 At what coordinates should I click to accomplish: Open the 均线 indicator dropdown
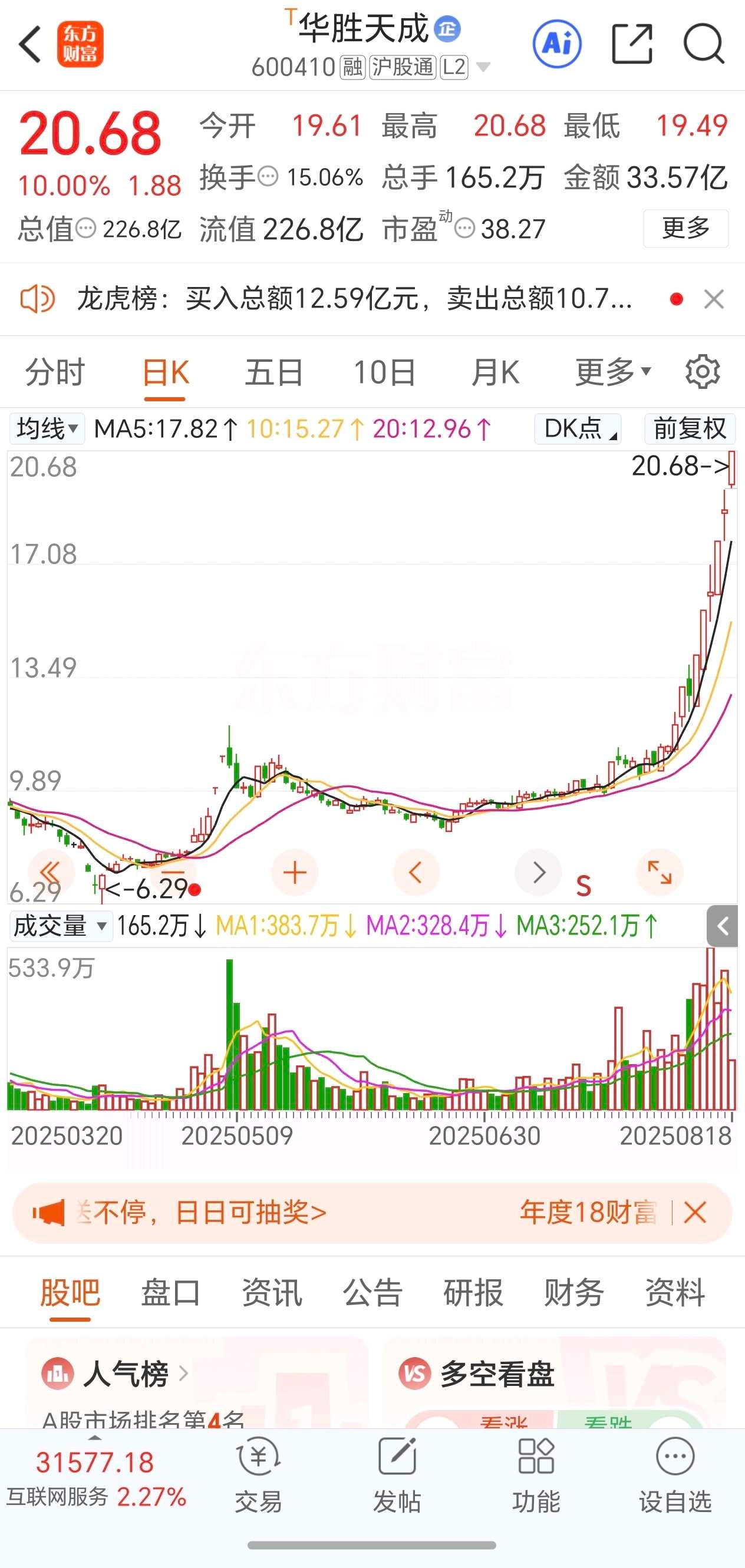[47, 428]
